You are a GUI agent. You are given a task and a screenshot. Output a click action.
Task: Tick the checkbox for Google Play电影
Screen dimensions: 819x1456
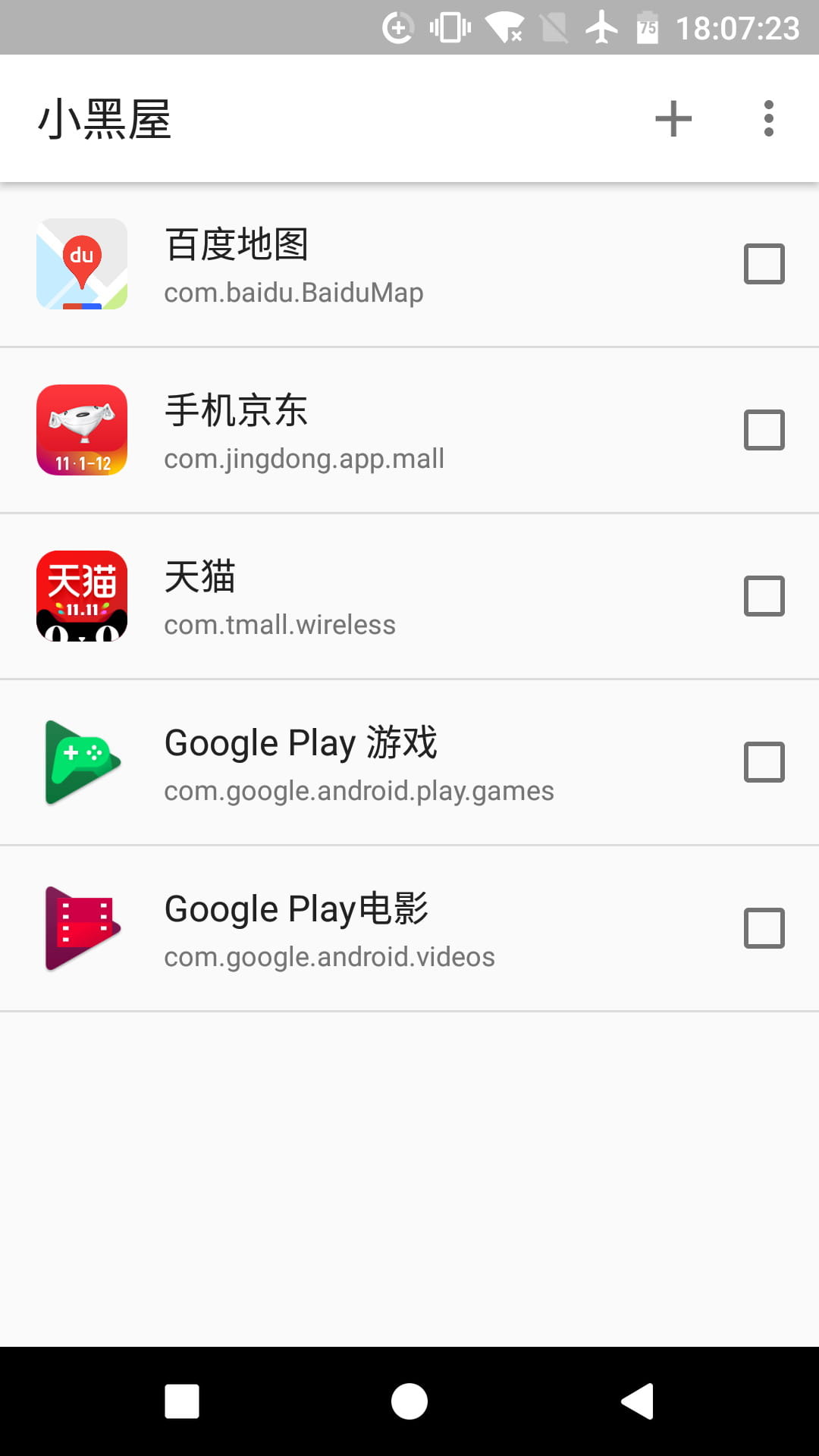pyautogui.click(x=763, y=928)
